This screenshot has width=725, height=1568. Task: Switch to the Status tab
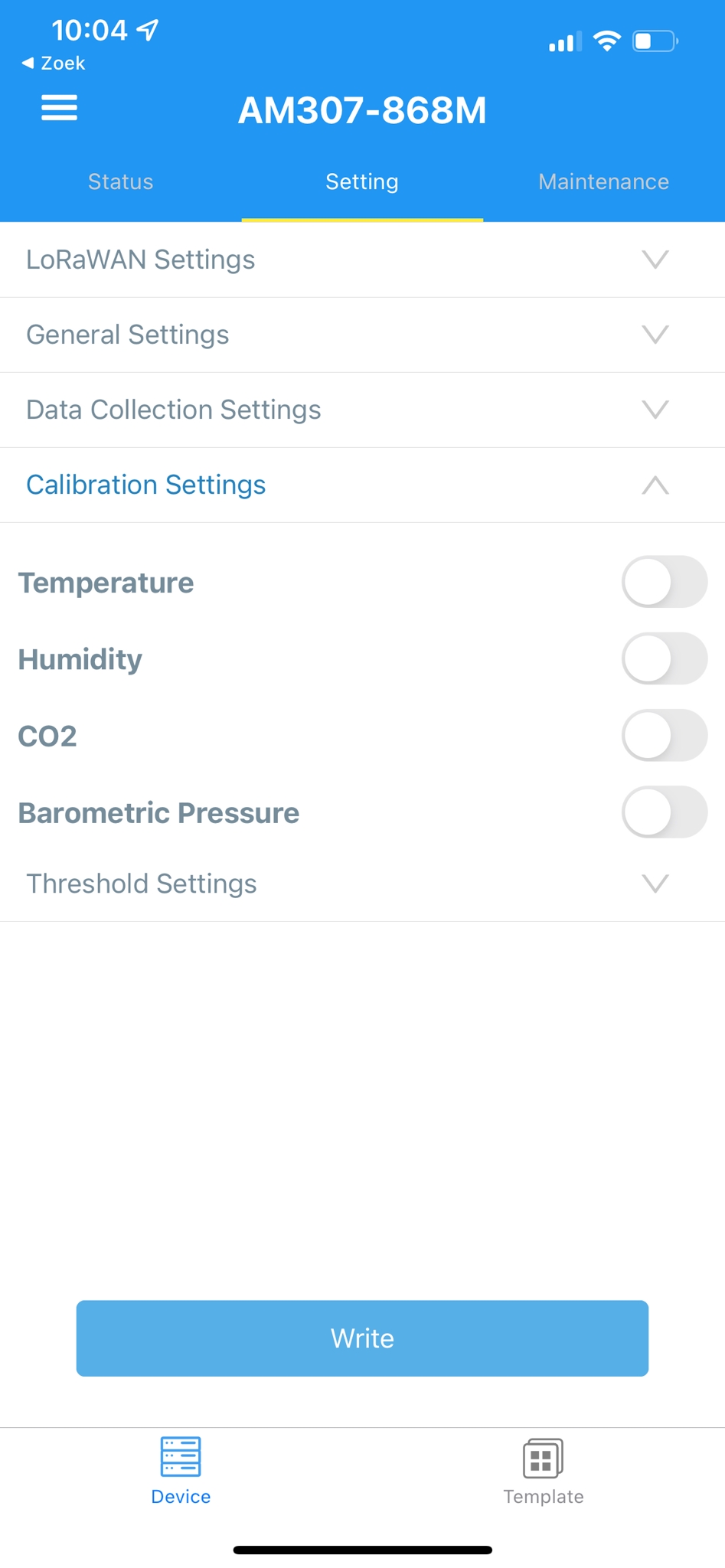click(x=120, y=181)
